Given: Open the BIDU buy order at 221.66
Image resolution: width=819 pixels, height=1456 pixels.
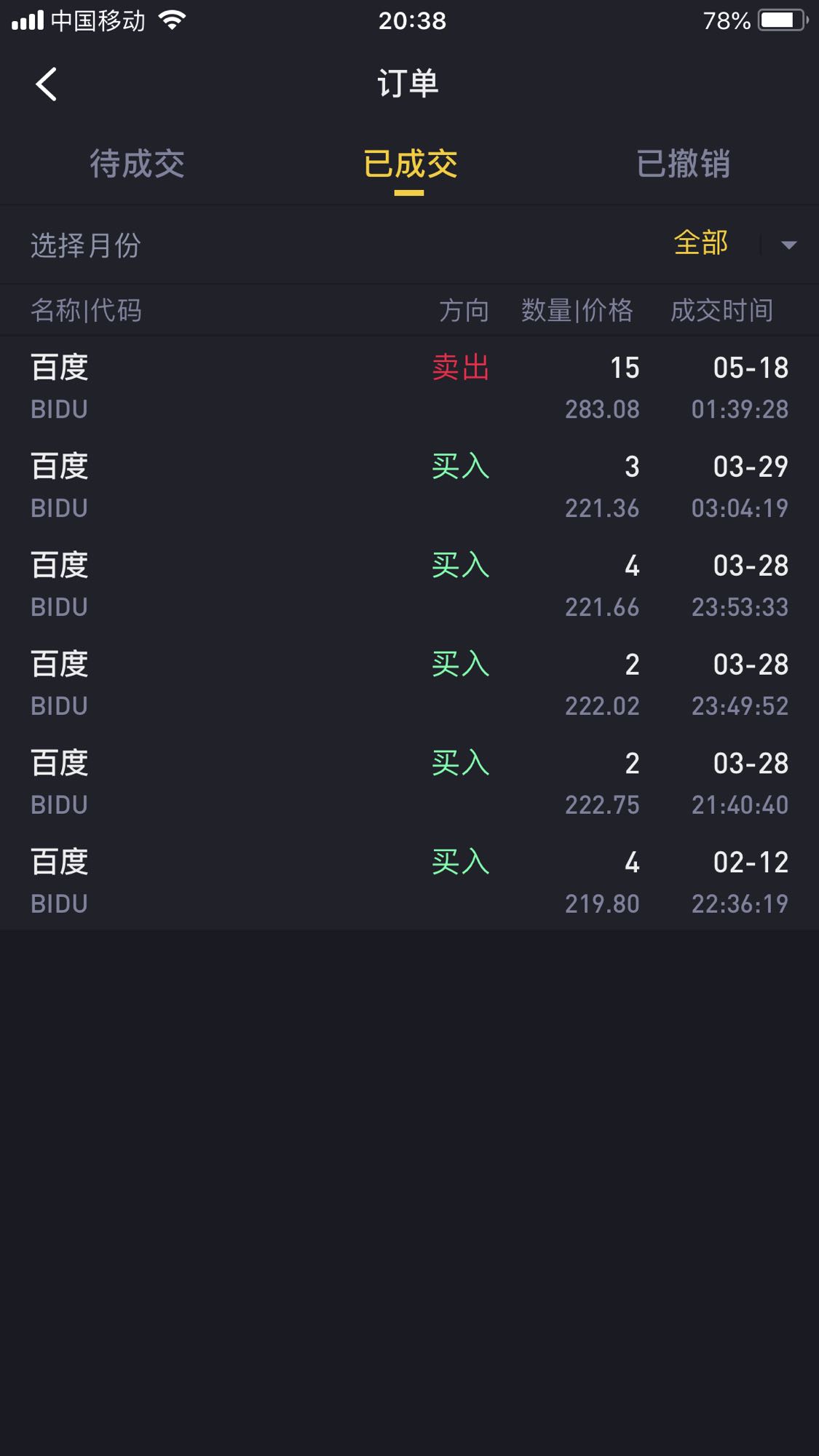Looking at the screenshot, I should coord(409,585).
